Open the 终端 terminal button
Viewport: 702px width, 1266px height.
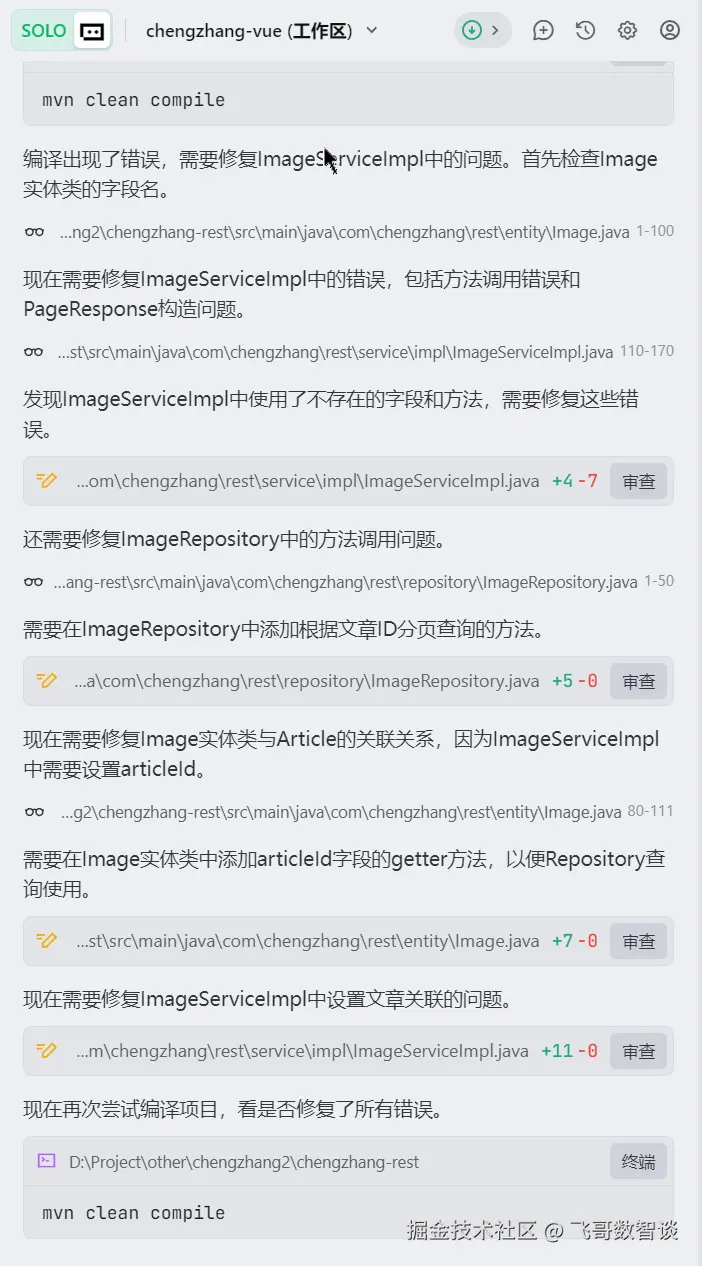pos(638,1162)
